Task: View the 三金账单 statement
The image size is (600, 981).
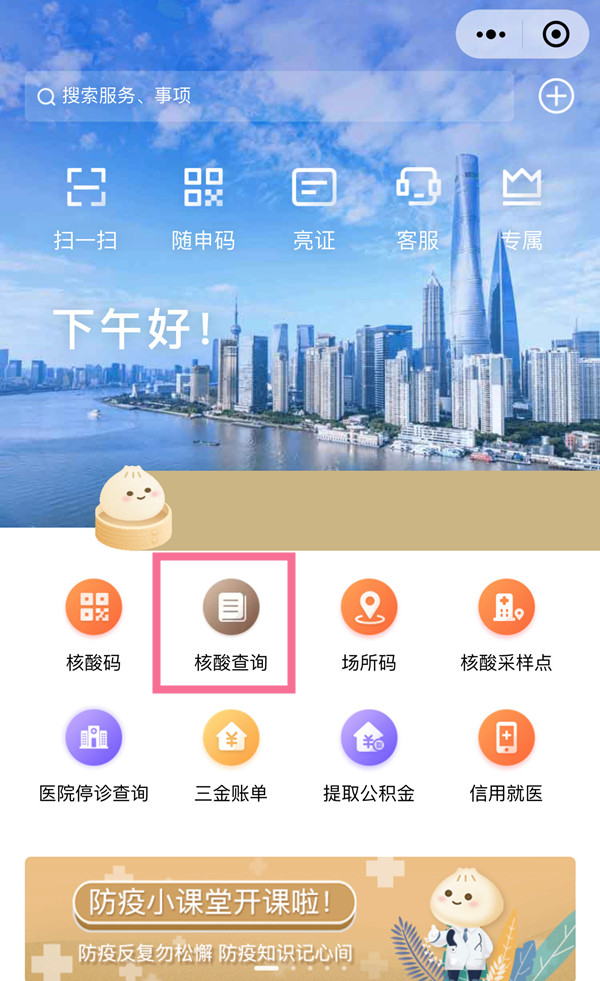Action: point(231,757)
